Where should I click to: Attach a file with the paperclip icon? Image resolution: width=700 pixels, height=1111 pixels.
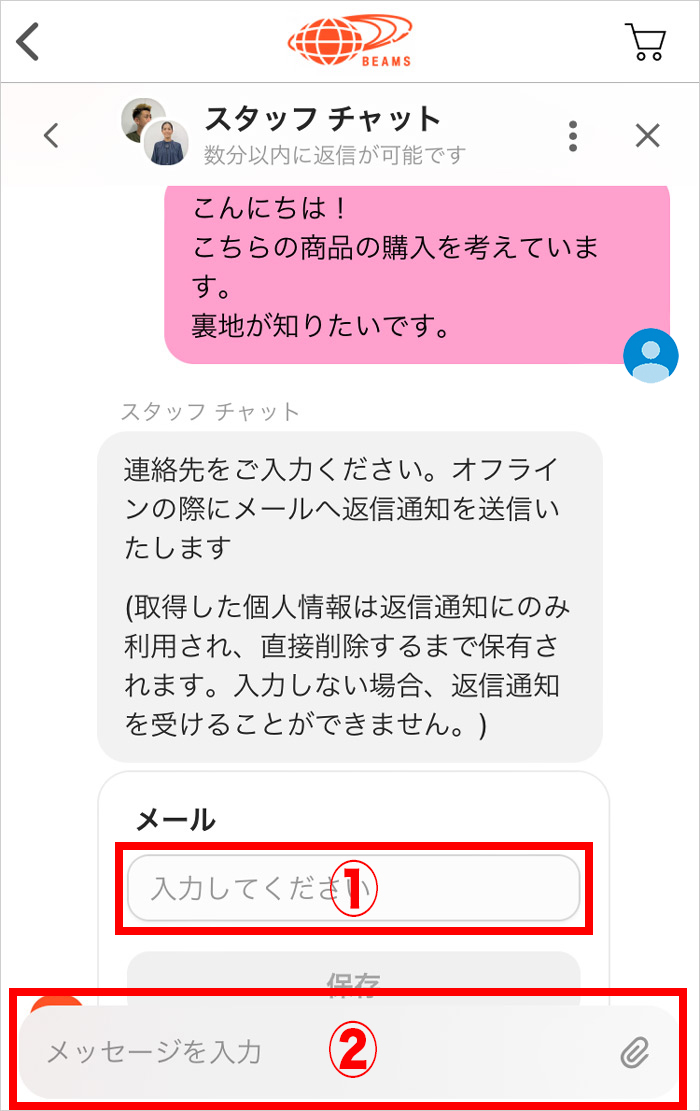click(x=635, y=1051)
